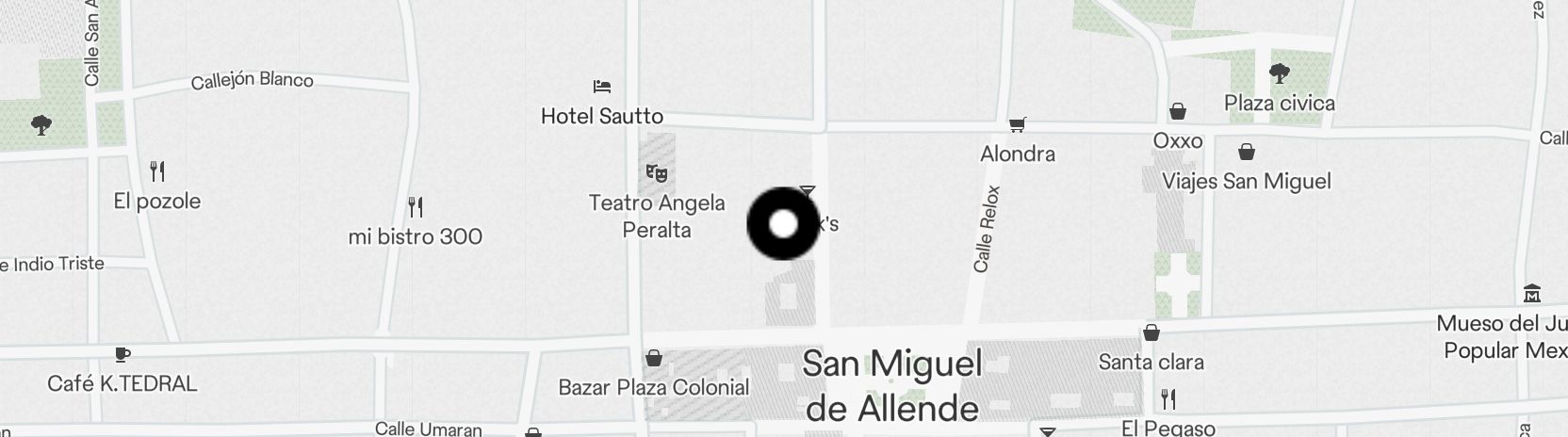Select Café K.TEDRAL on the map
The image size is (1568, 437).
(x=122, y=355)
